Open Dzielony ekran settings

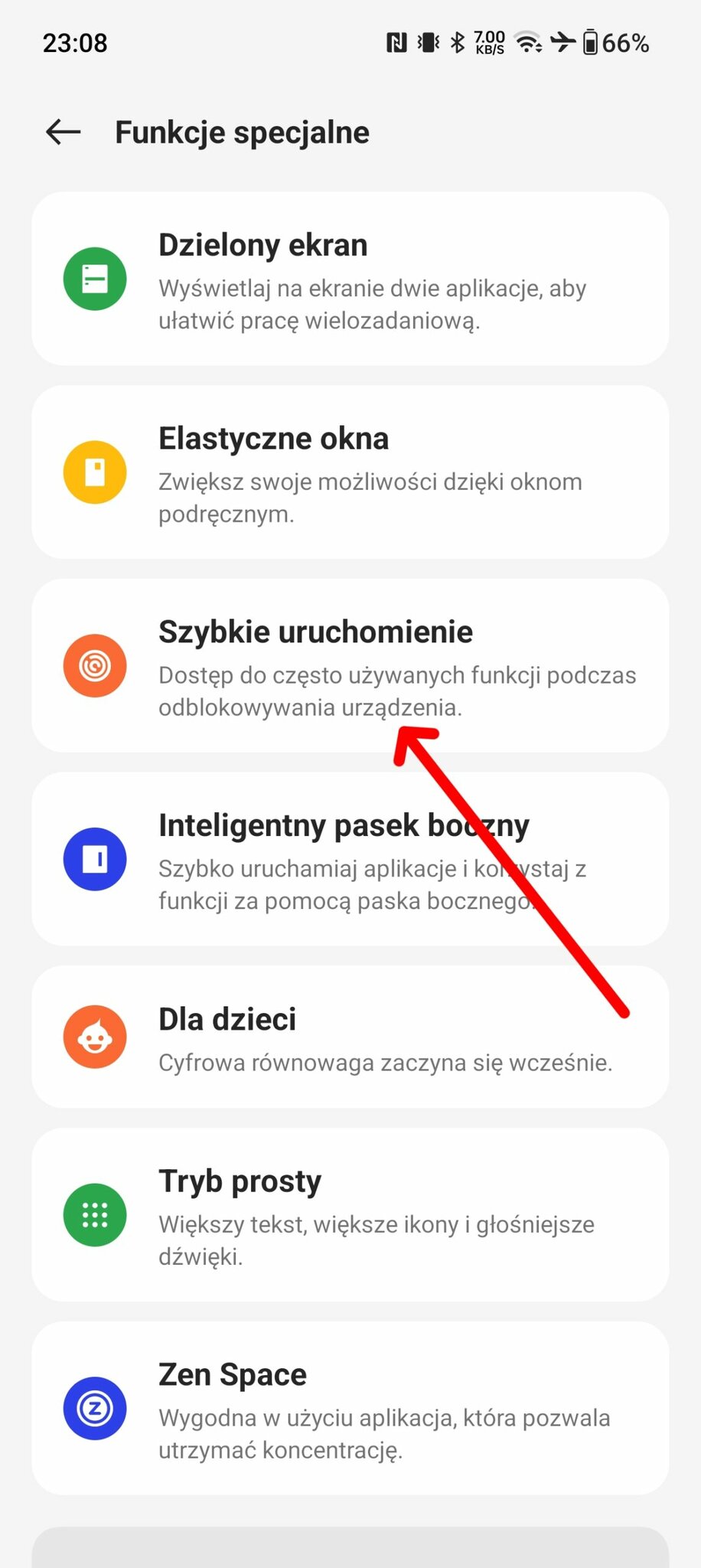coord(350,279)
